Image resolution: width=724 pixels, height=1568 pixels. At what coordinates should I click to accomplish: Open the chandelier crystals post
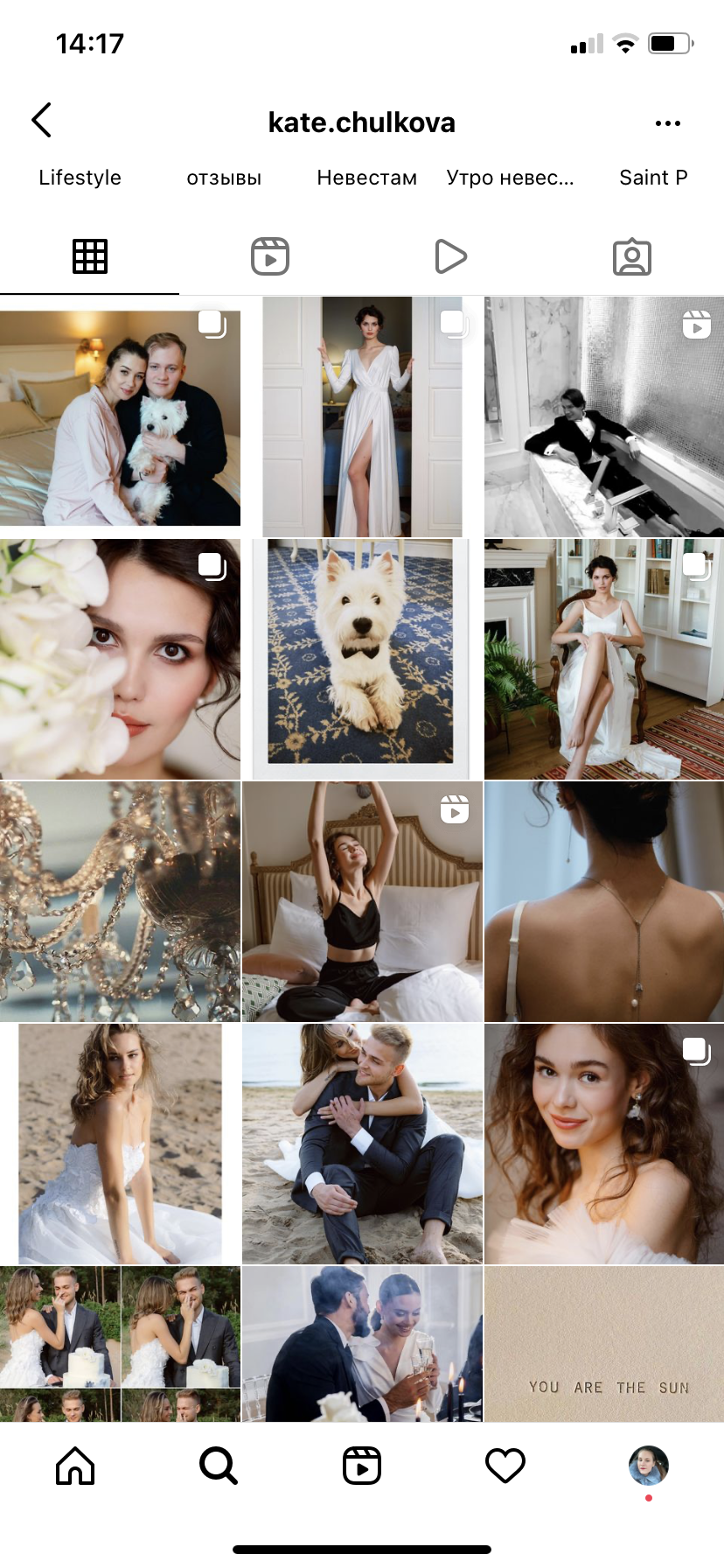pos(120,901)
